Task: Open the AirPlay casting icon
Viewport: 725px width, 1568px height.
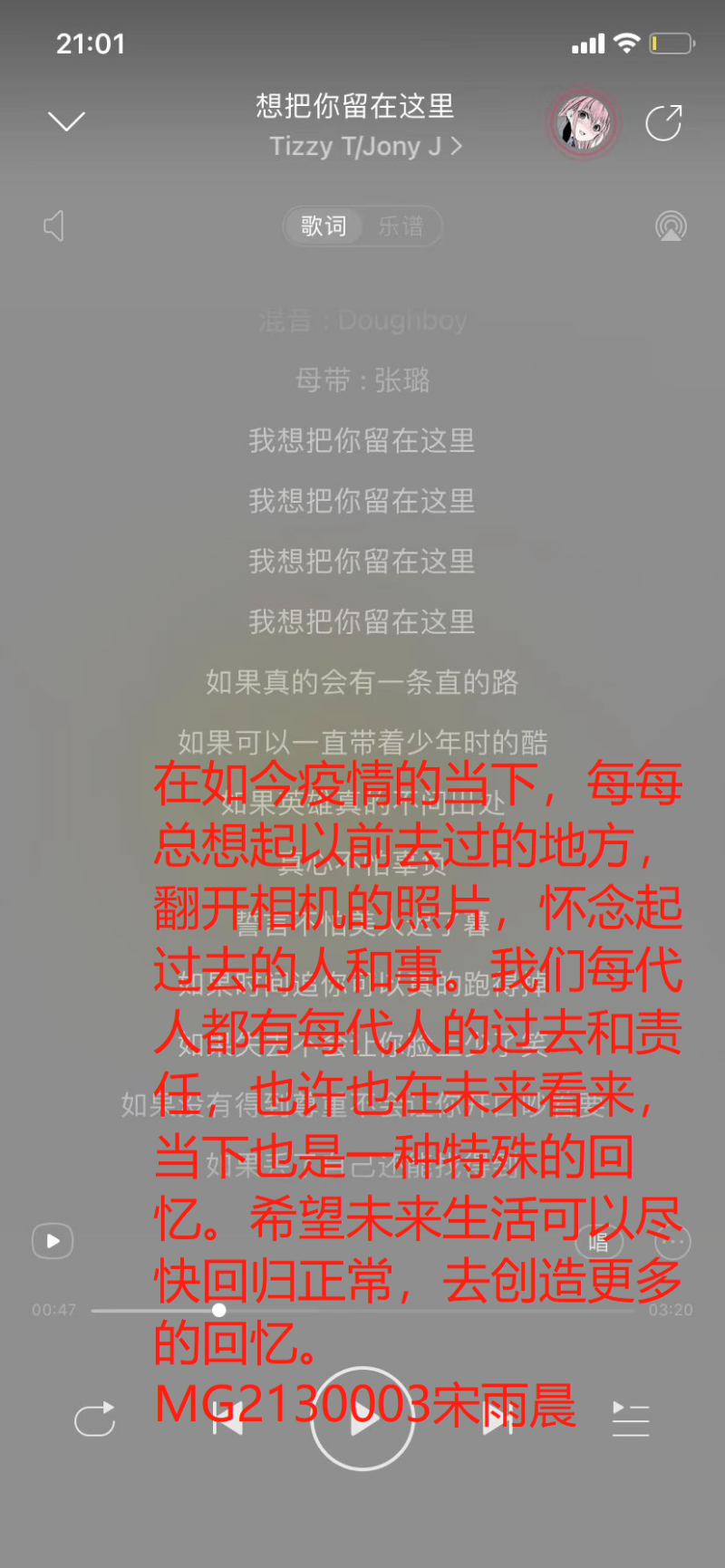Action: click(671, 226)
